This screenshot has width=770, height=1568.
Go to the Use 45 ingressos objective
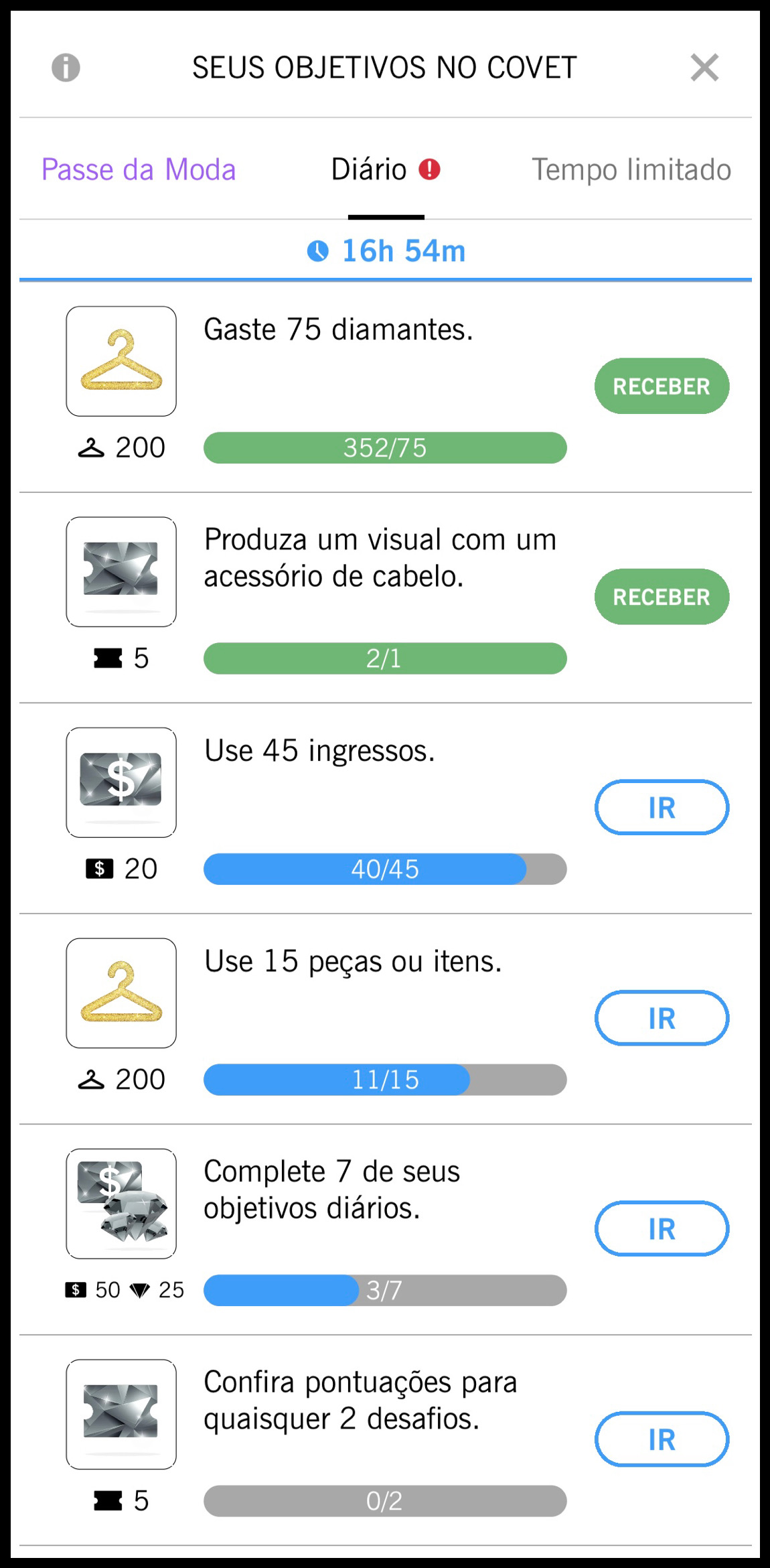pos(662,807)
